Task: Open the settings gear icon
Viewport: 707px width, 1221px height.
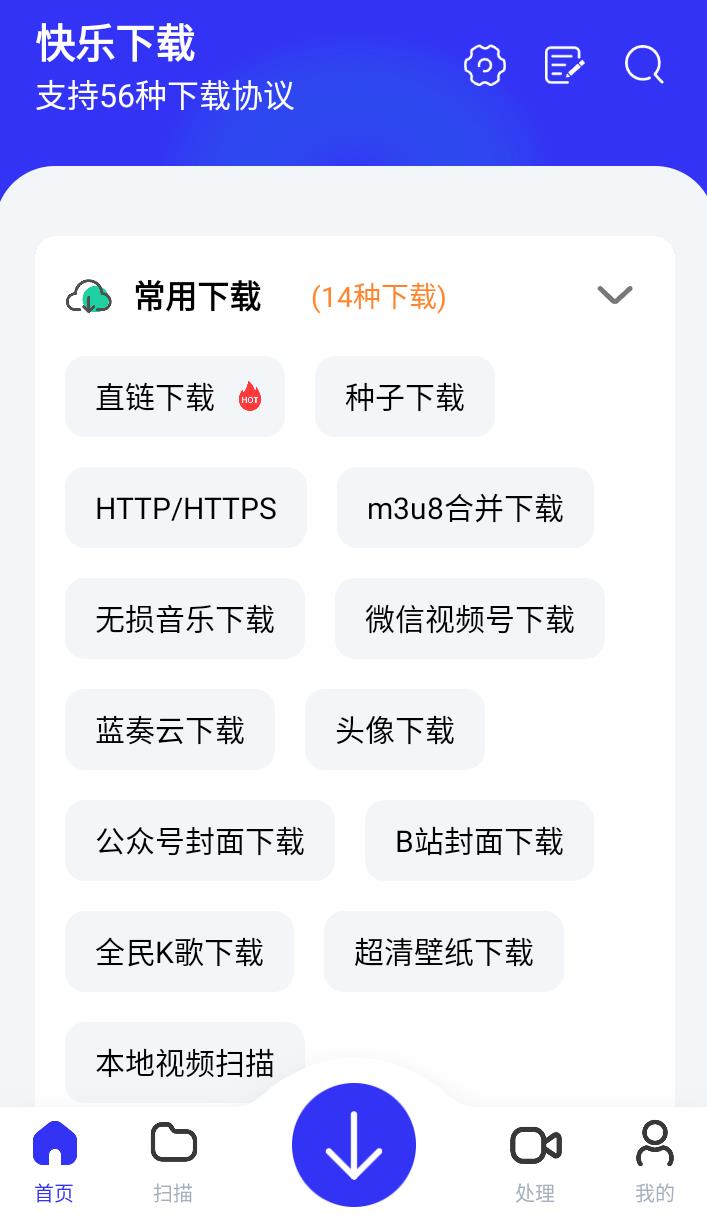Action: pos(485,66)
